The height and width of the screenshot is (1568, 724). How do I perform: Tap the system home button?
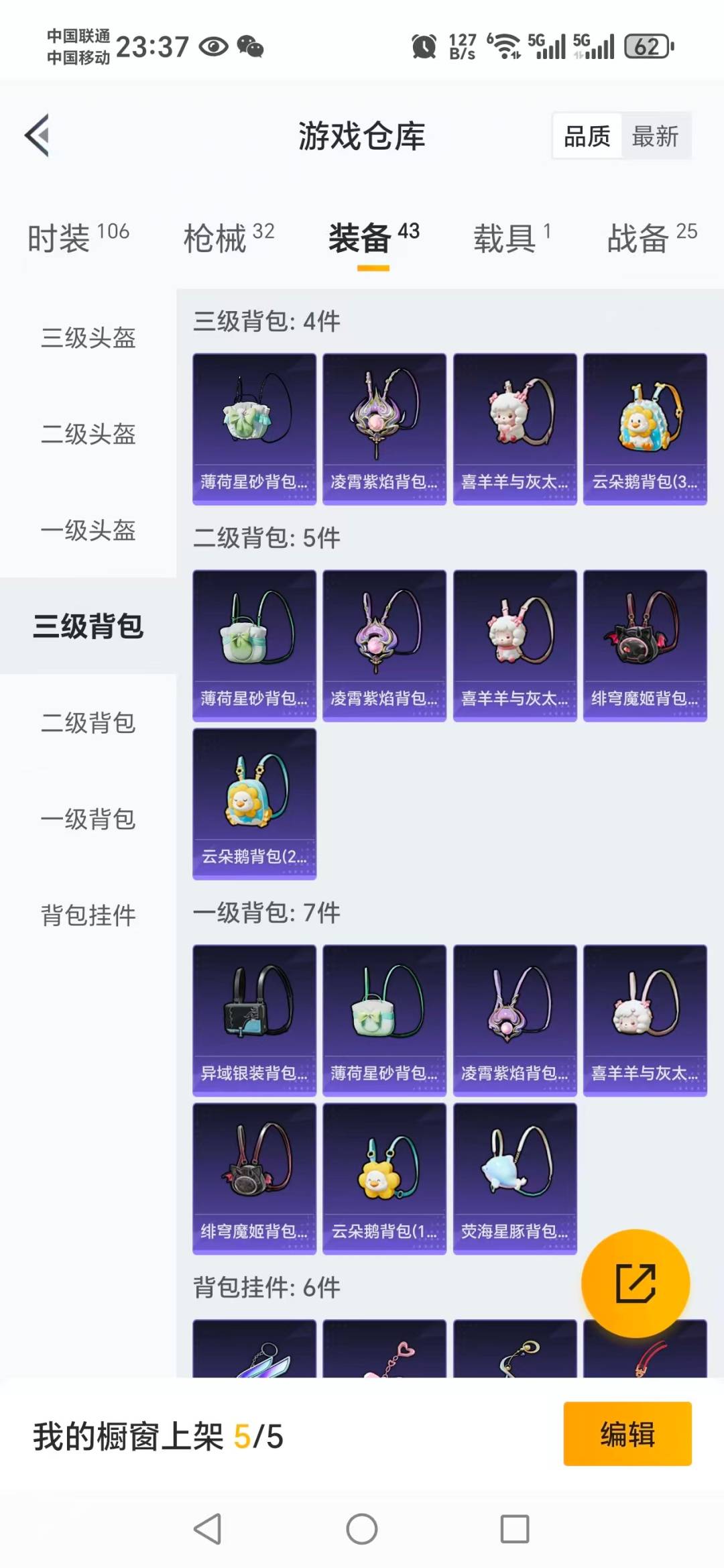[362, 1529]
